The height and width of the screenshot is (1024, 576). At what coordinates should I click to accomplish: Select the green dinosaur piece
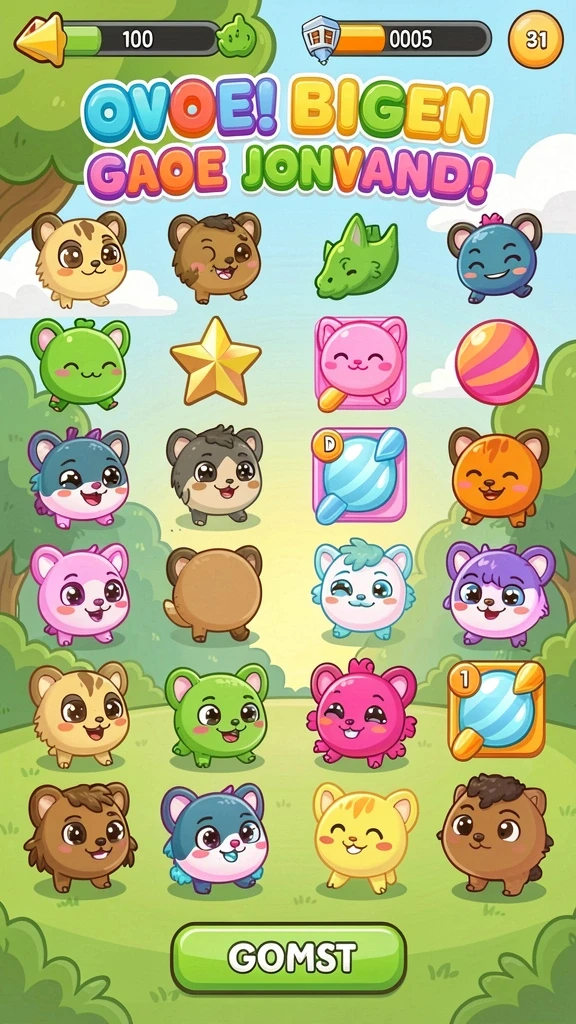356,256
